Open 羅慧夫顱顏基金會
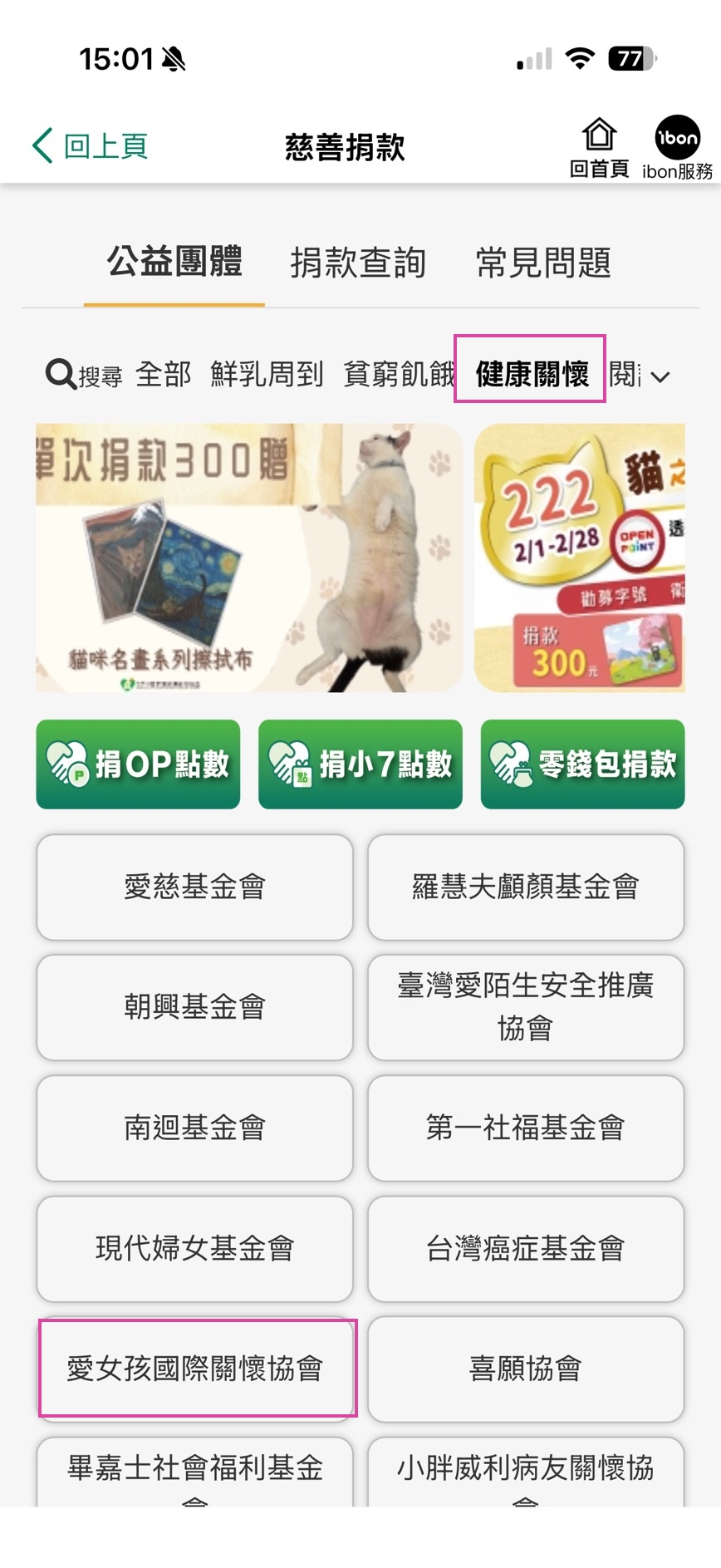Image resolution: width=721 pixels, height=1568 pixels. click(526, 887)
